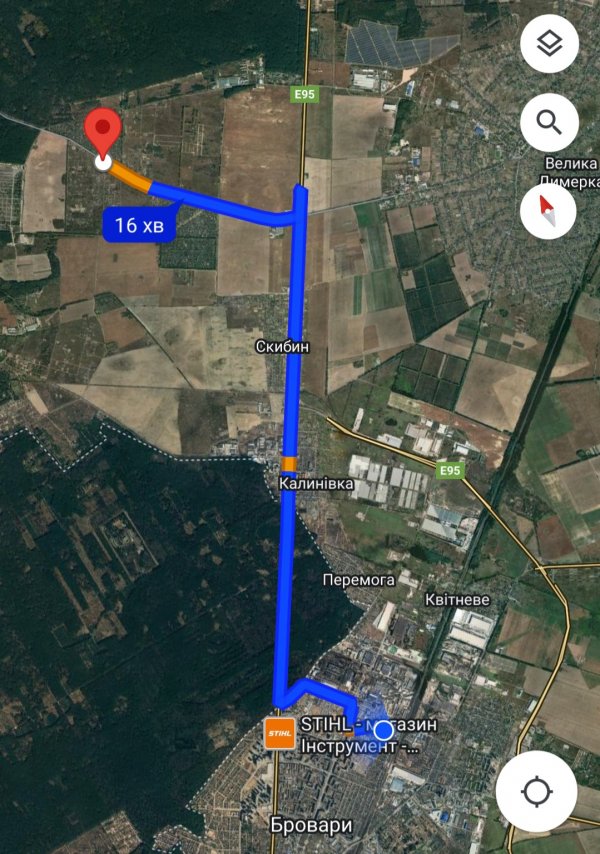Open the map layers selector

coord(548,44)
